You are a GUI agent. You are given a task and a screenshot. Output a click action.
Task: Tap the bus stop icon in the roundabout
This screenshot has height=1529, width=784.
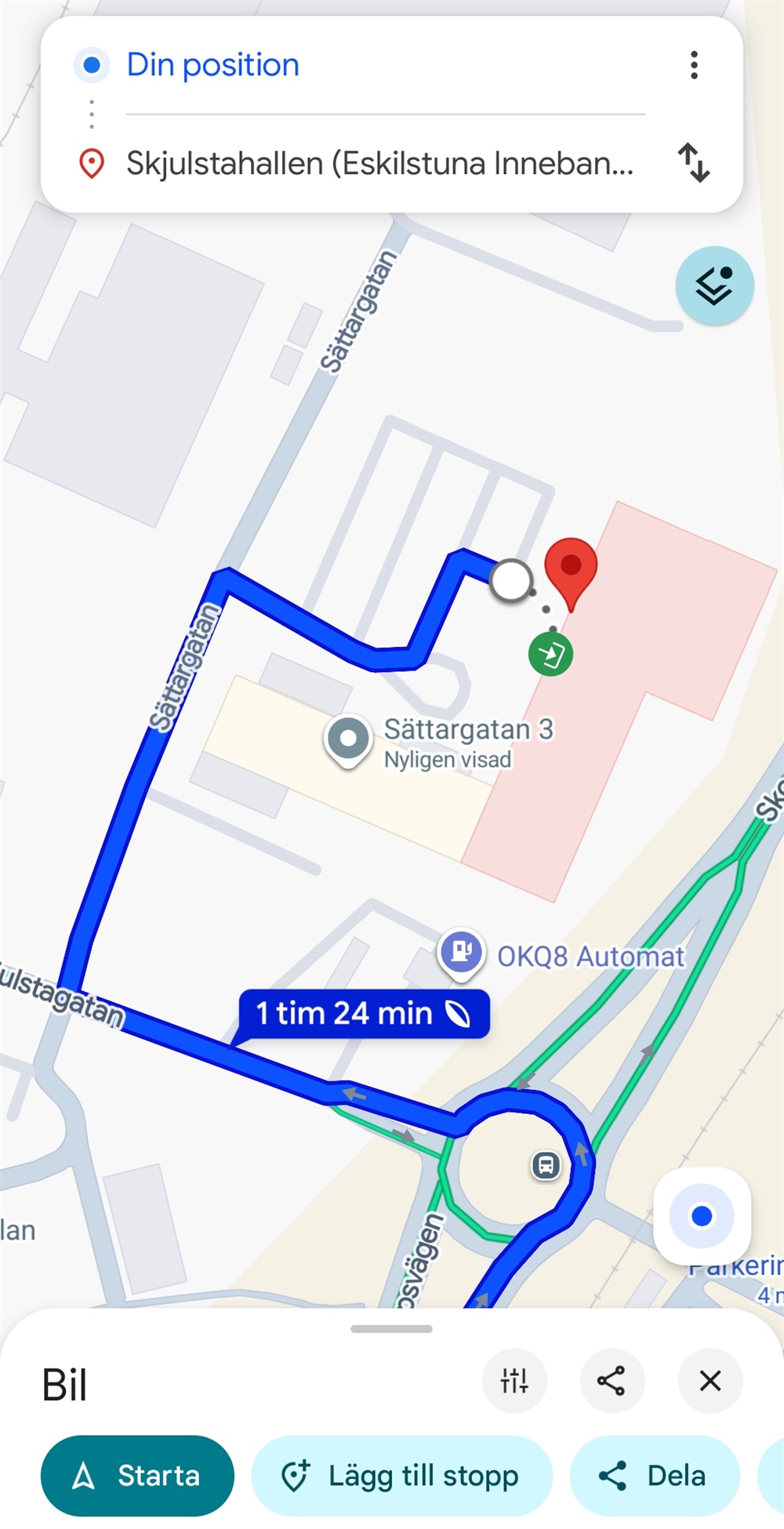click(546, 1165)
